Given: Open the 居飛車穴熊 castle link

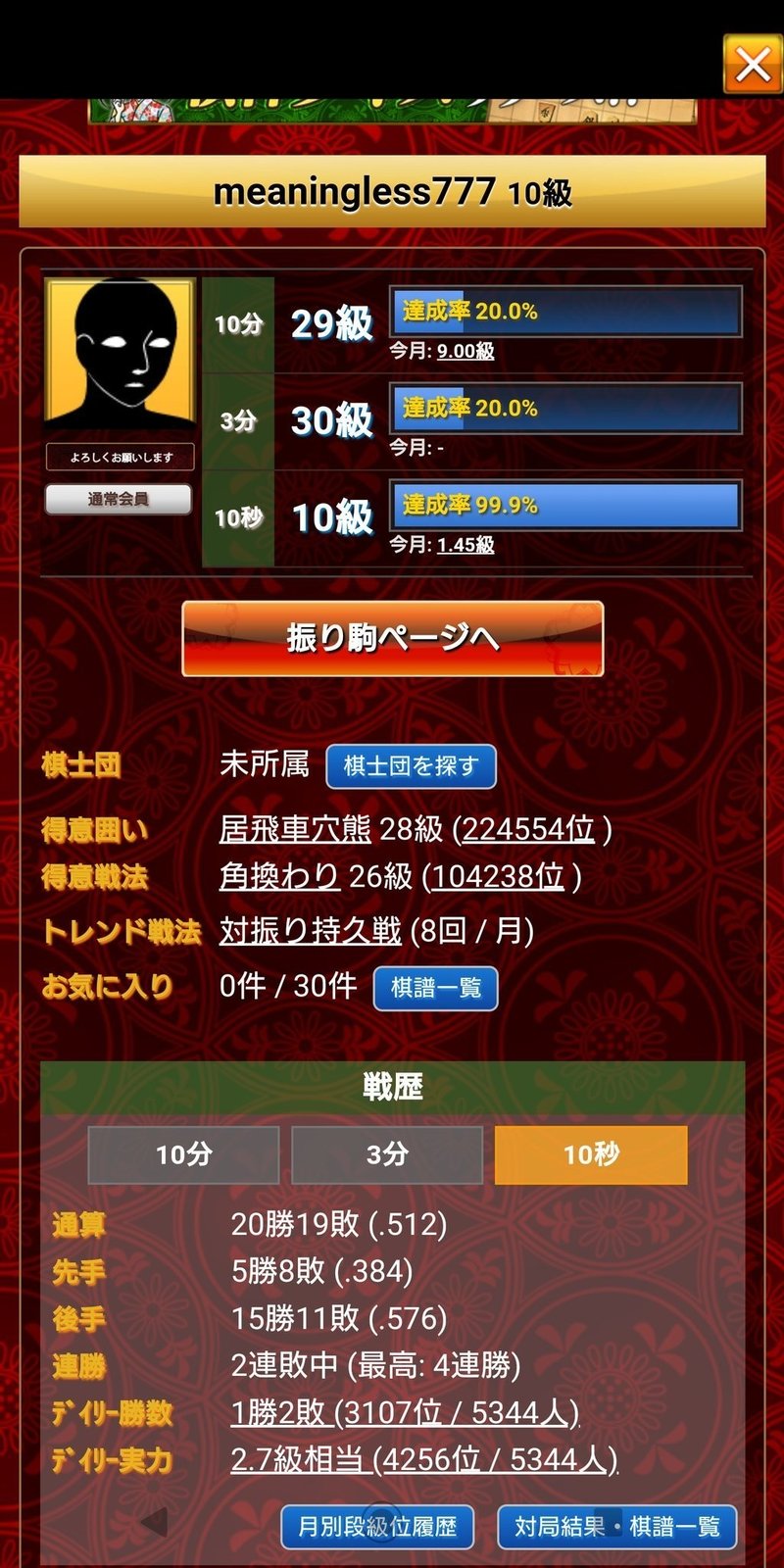Looking at the screenshot, I should point(295,829).
